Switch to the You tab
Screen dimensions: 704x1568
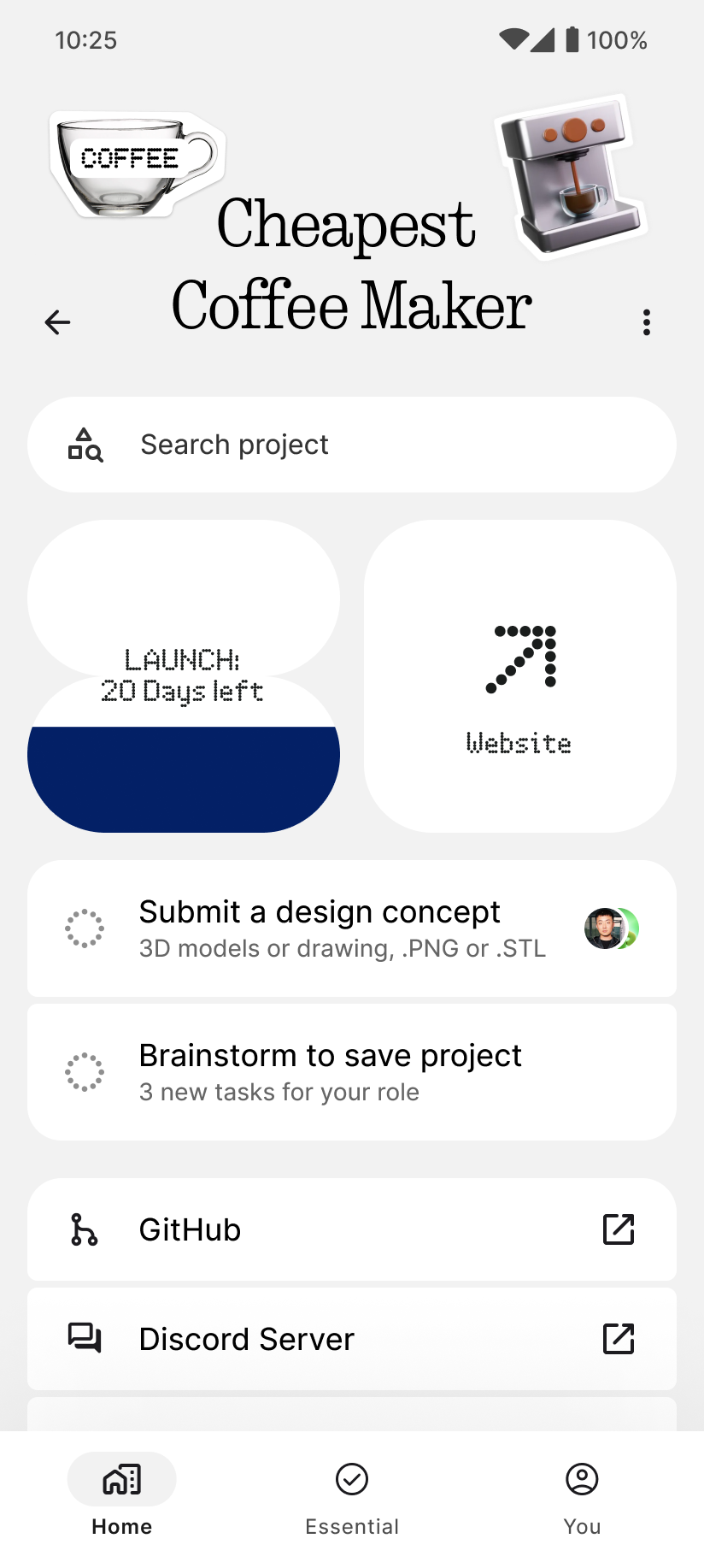(582, 1494)
